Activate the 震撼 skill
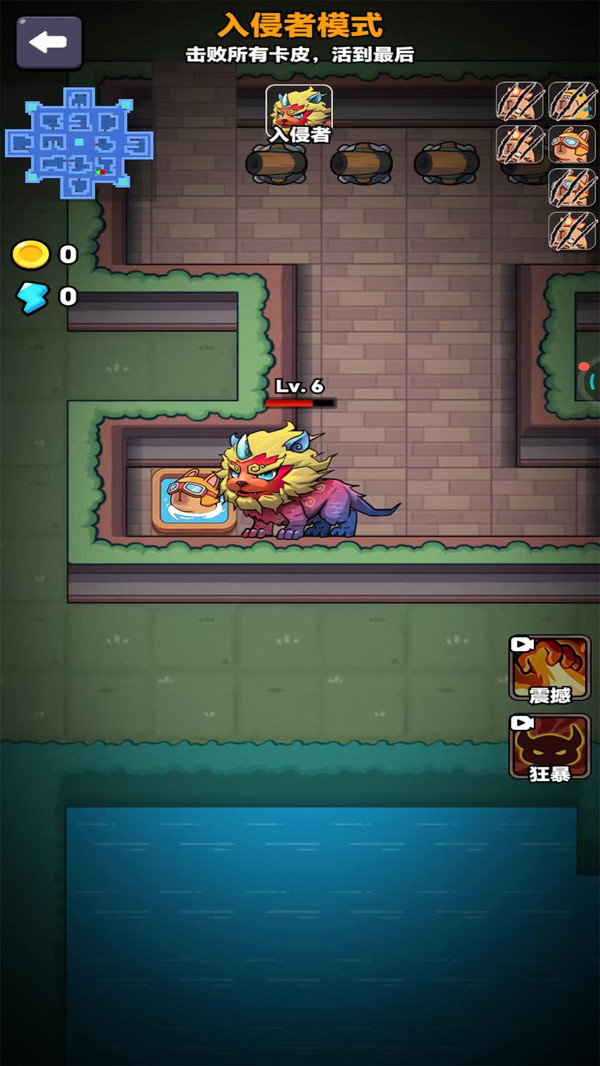This screenshot has height=1066, width=600. [x=550, y=668]
